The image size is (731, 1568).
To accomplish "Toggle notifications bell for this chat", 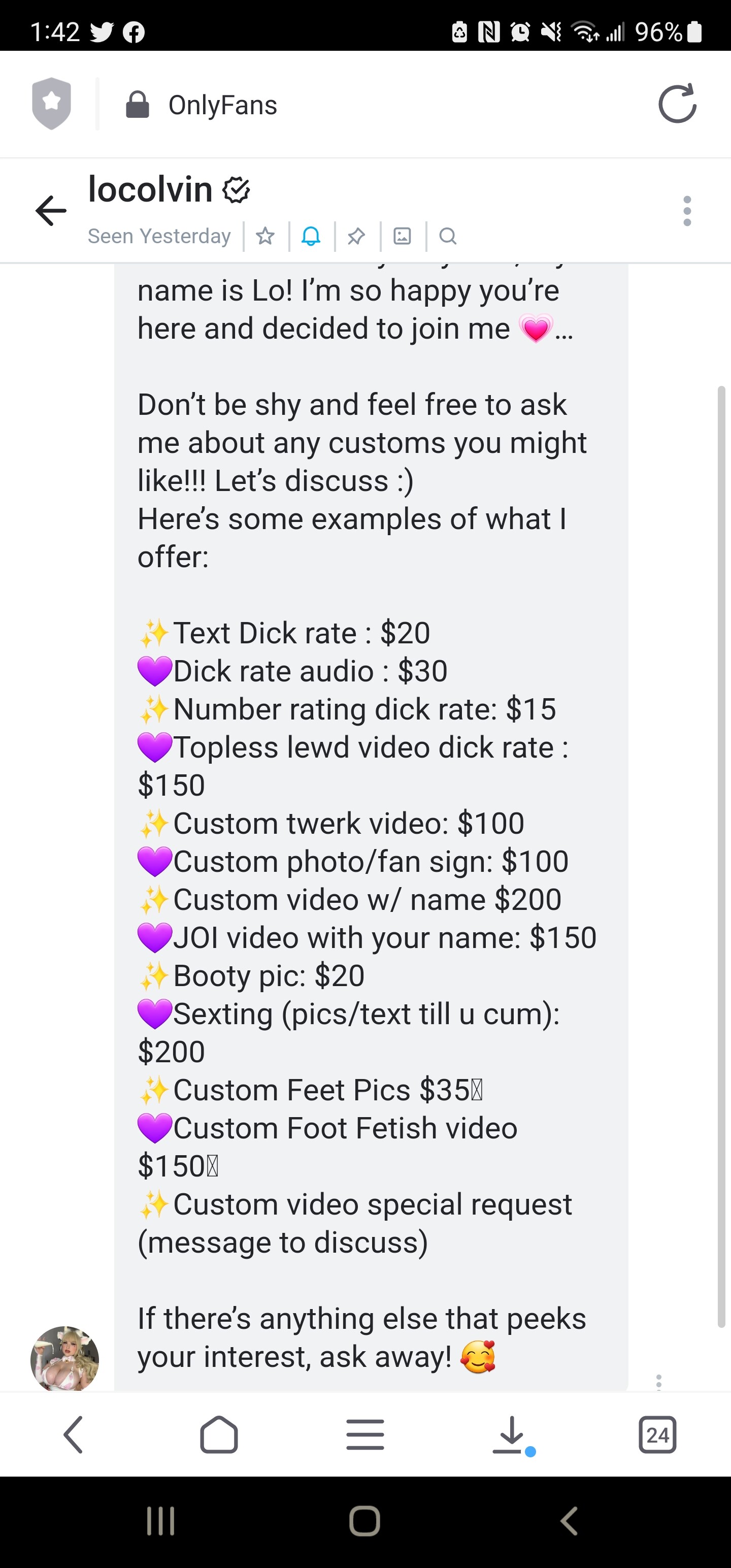I will point(311,236).
